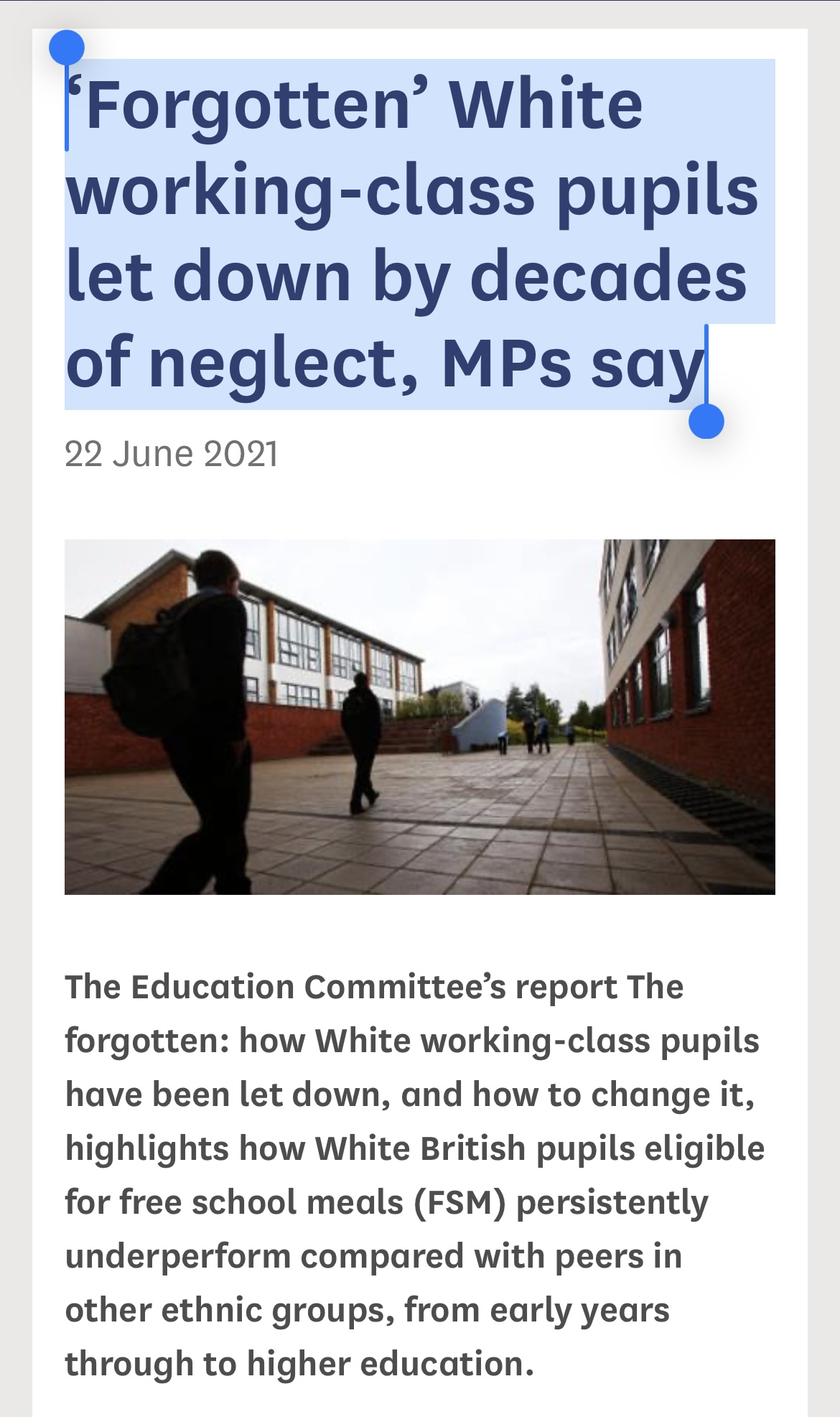
Task: Tap the start text-selection handle before 'Forgotten'
Action: [x=67, y=48]
